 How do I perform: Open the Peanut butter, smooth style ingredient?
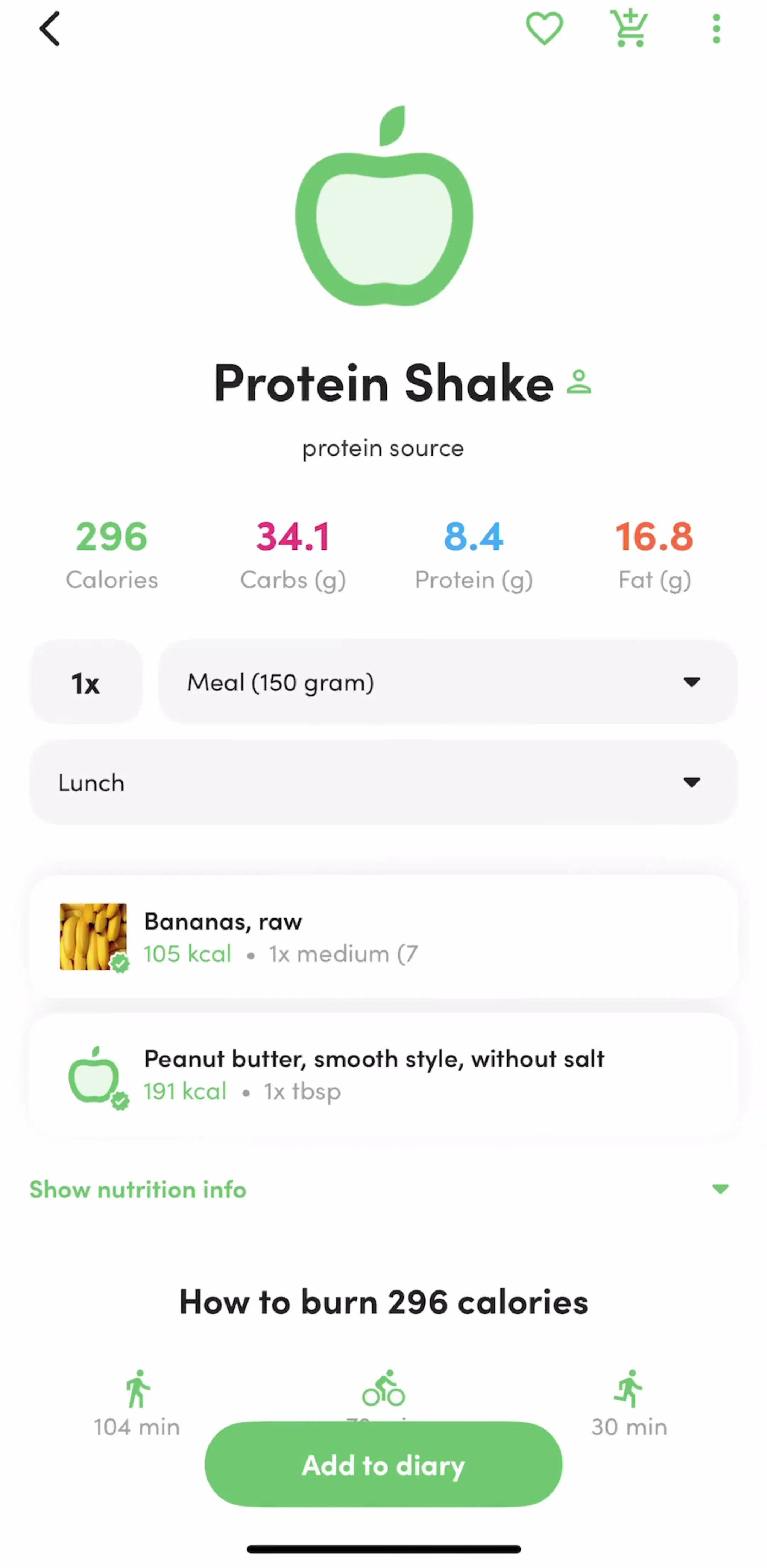click(383, 1074)
